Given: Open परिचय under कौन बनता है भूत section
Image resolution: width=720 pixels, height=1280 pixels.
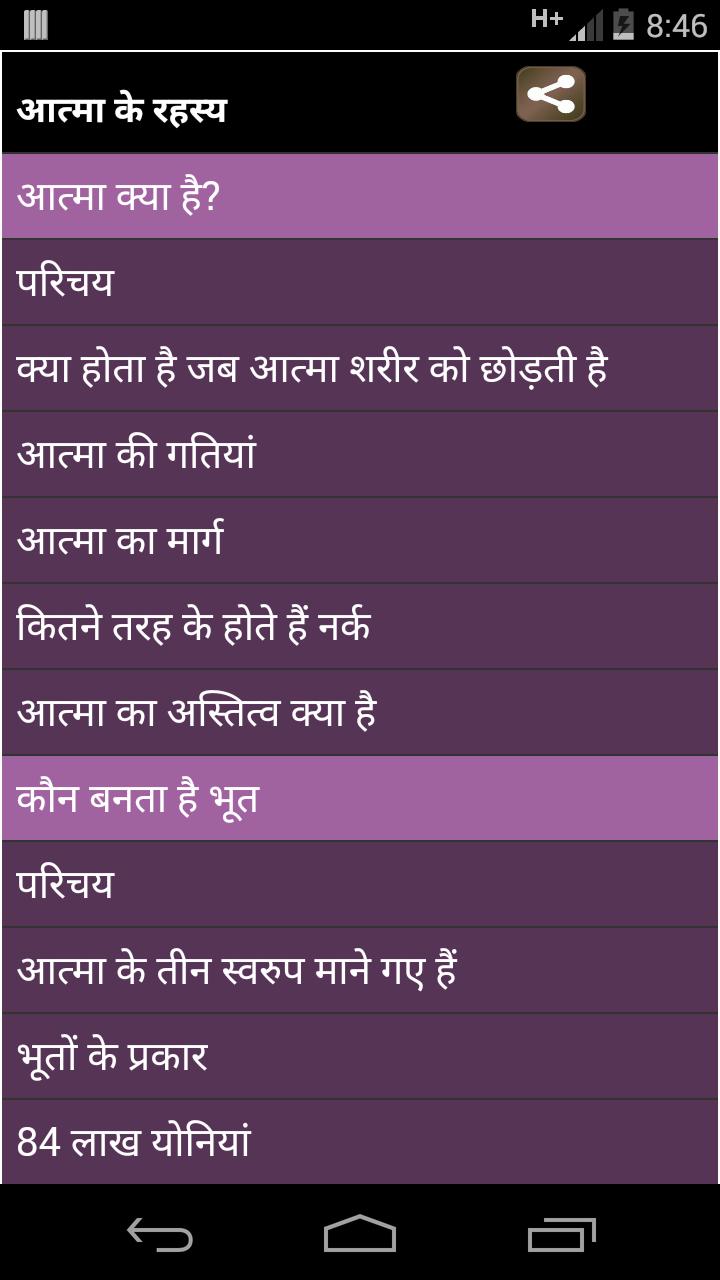Looking at the screenshot, I should tap(360, 884).
